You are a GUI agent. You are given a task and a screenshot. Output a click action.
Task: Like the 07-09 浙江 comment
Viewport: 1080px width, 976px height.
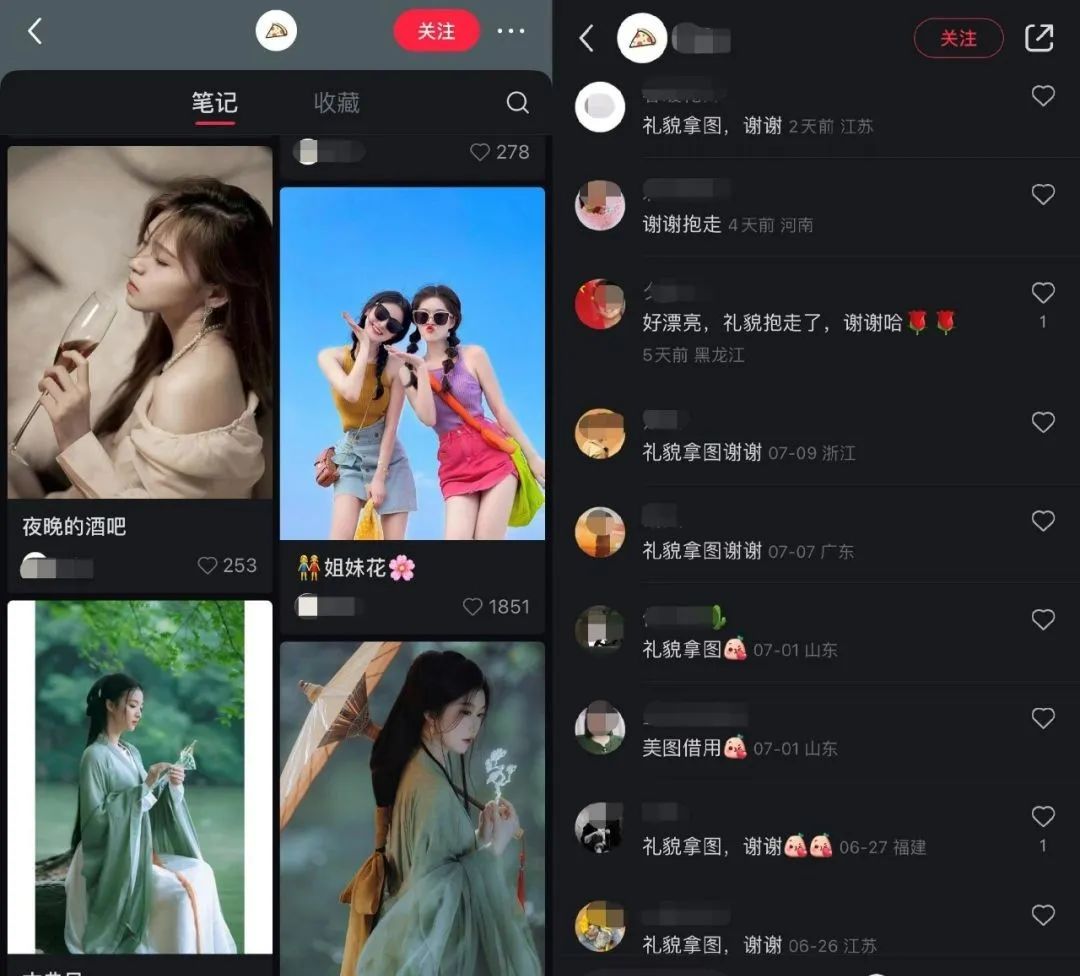1043,423
